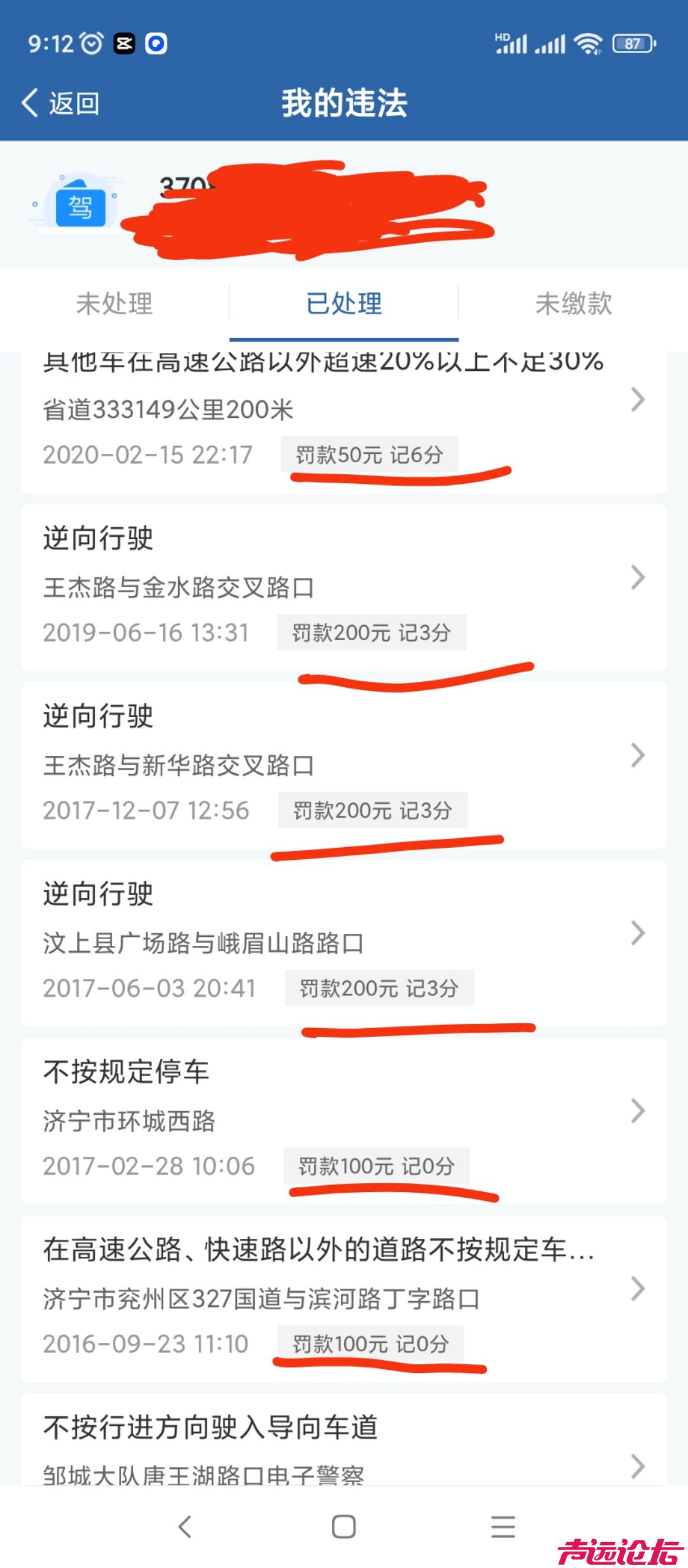
Task: Open 不按规定停车 record at 济宁市环城西路
Action: [x=344, y=1120]
